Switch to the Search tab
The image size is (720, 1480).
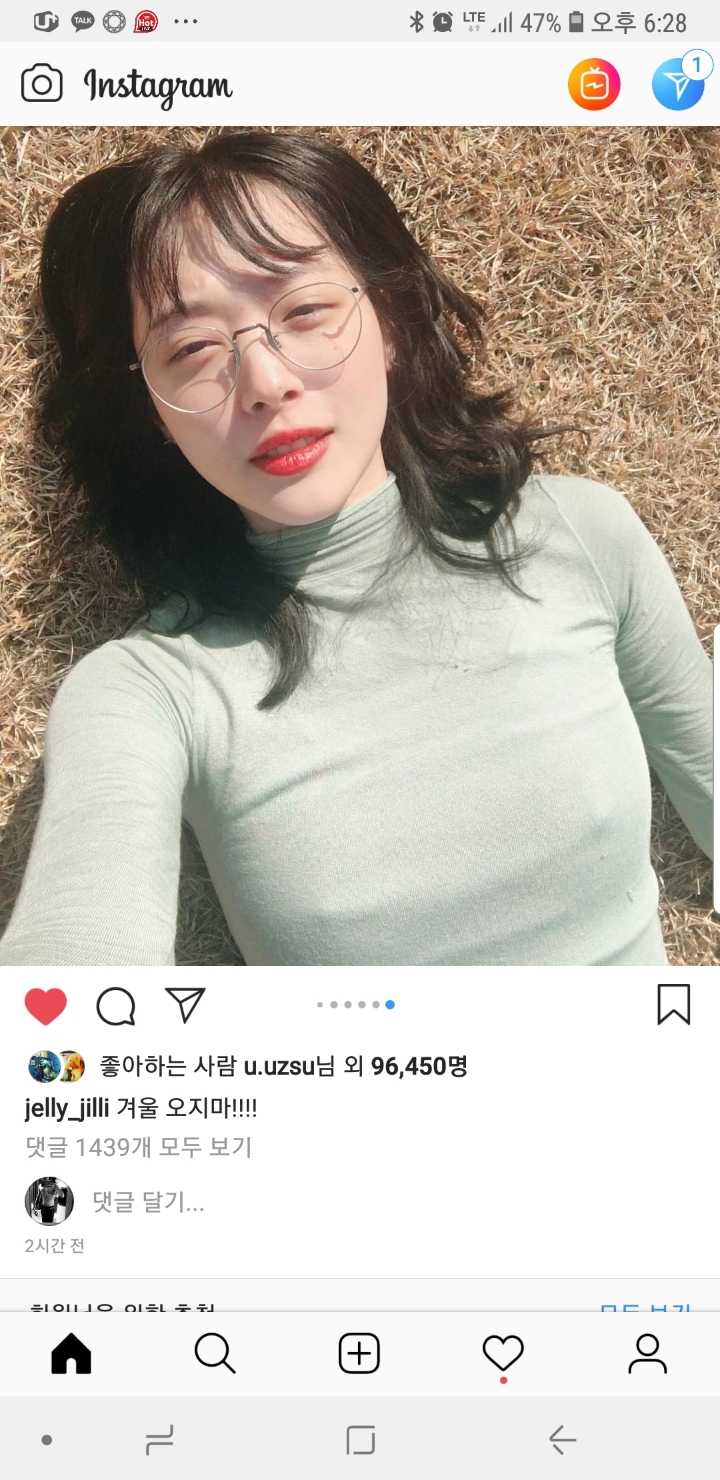point(215,1354)
